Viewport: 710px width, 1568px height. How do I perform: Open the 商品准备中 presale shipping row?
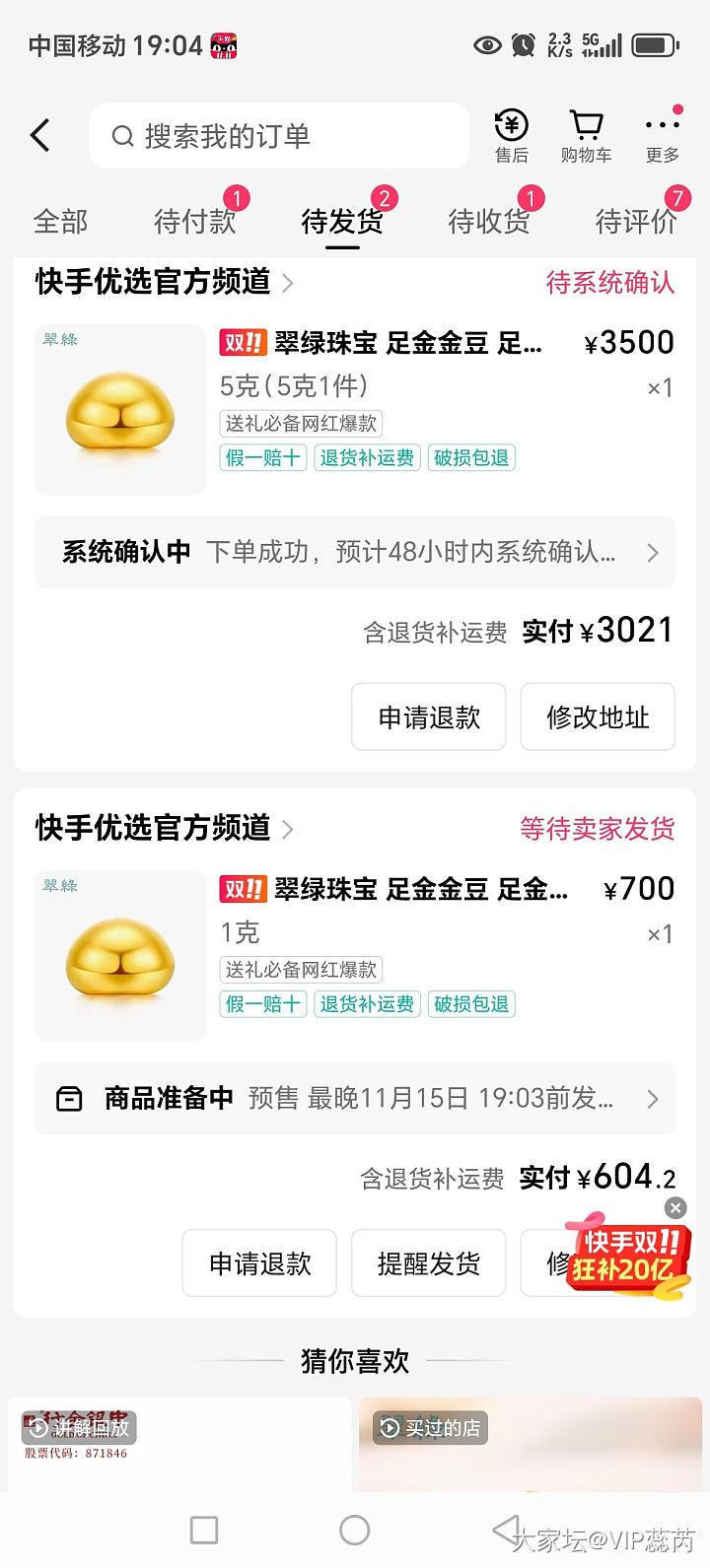pyautogui.click(x=354, y=1098)
